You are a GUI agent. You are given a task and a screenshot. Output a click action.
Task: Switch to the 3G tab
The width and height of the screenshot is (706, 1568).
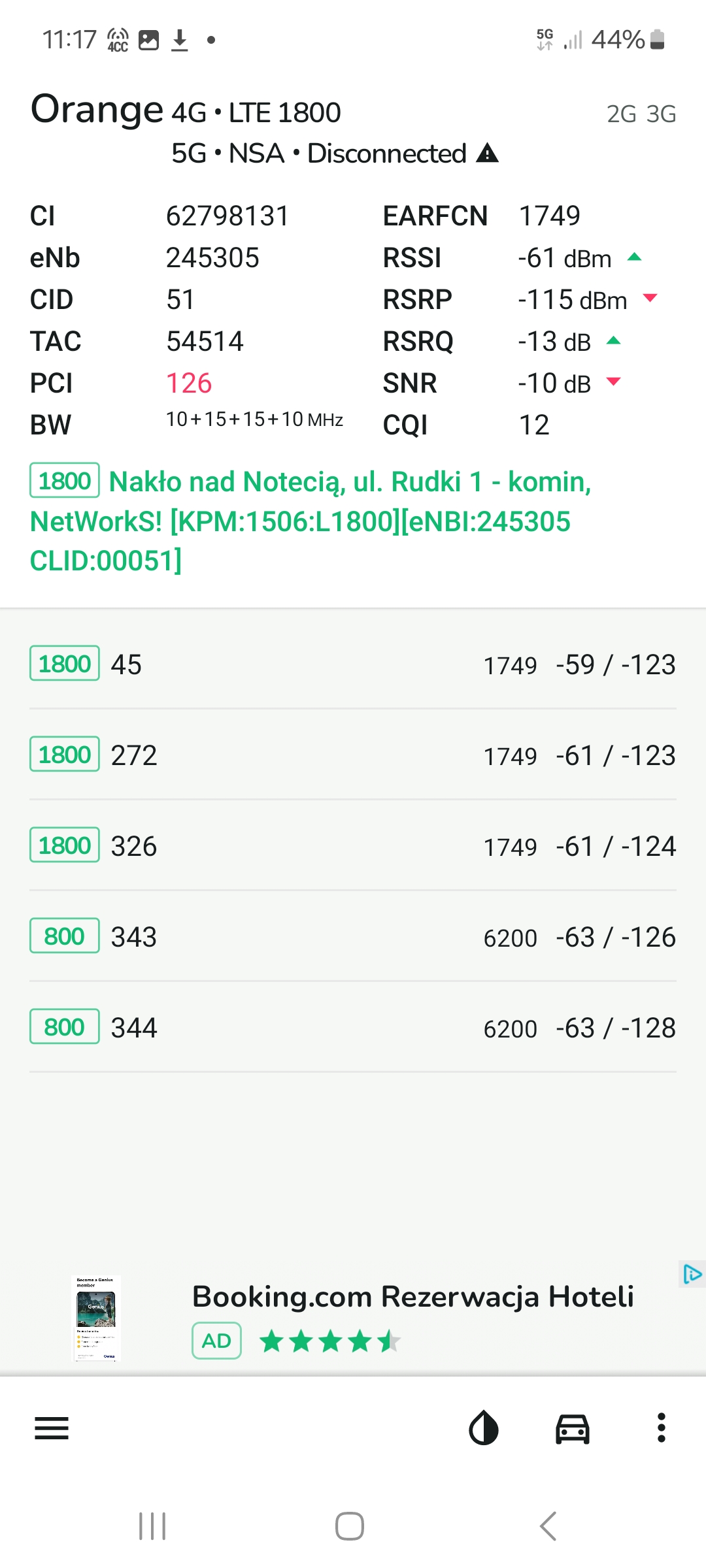[661, 114]
